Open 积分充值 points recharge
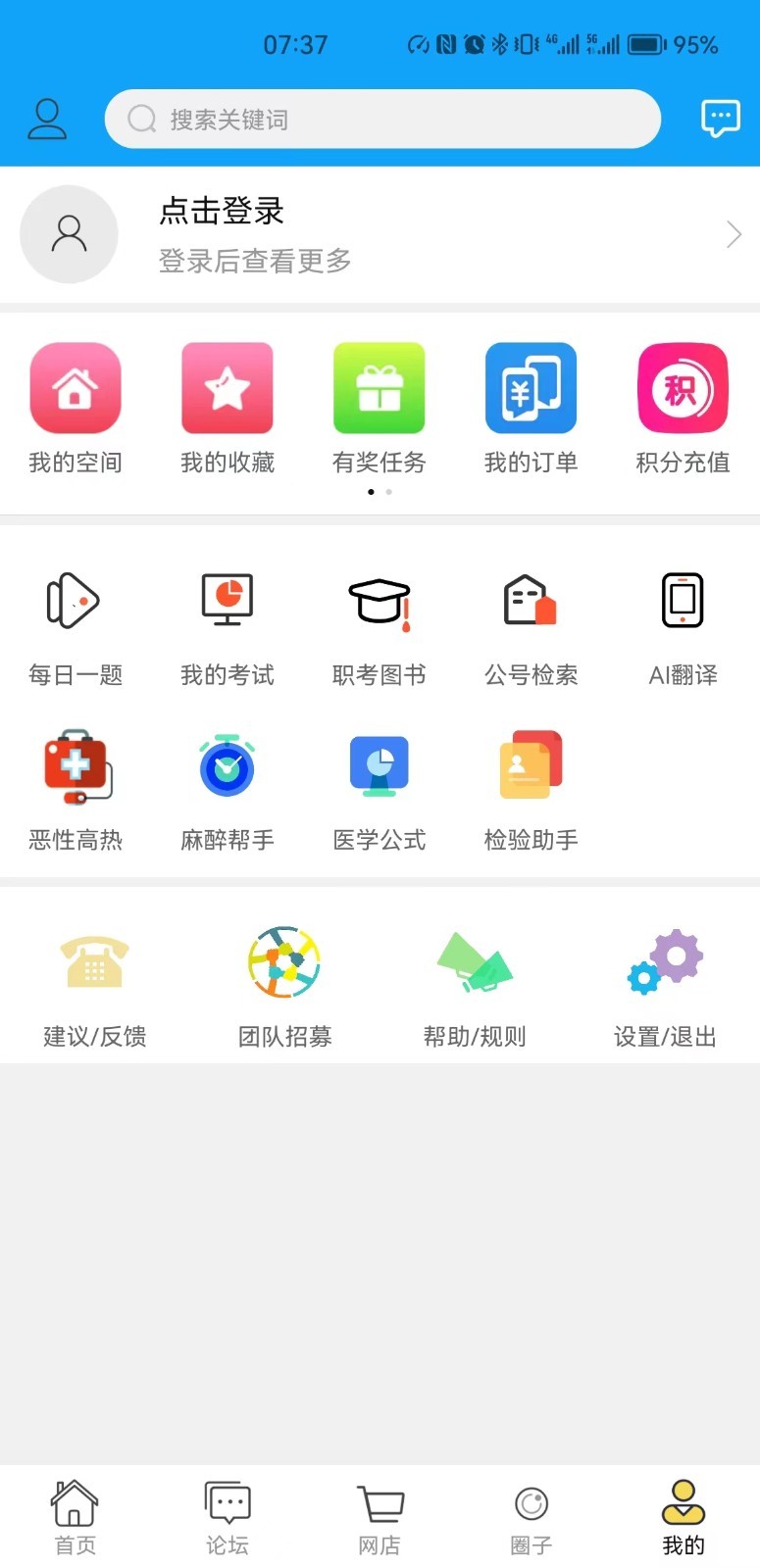760x1568 pixels. 682,406
